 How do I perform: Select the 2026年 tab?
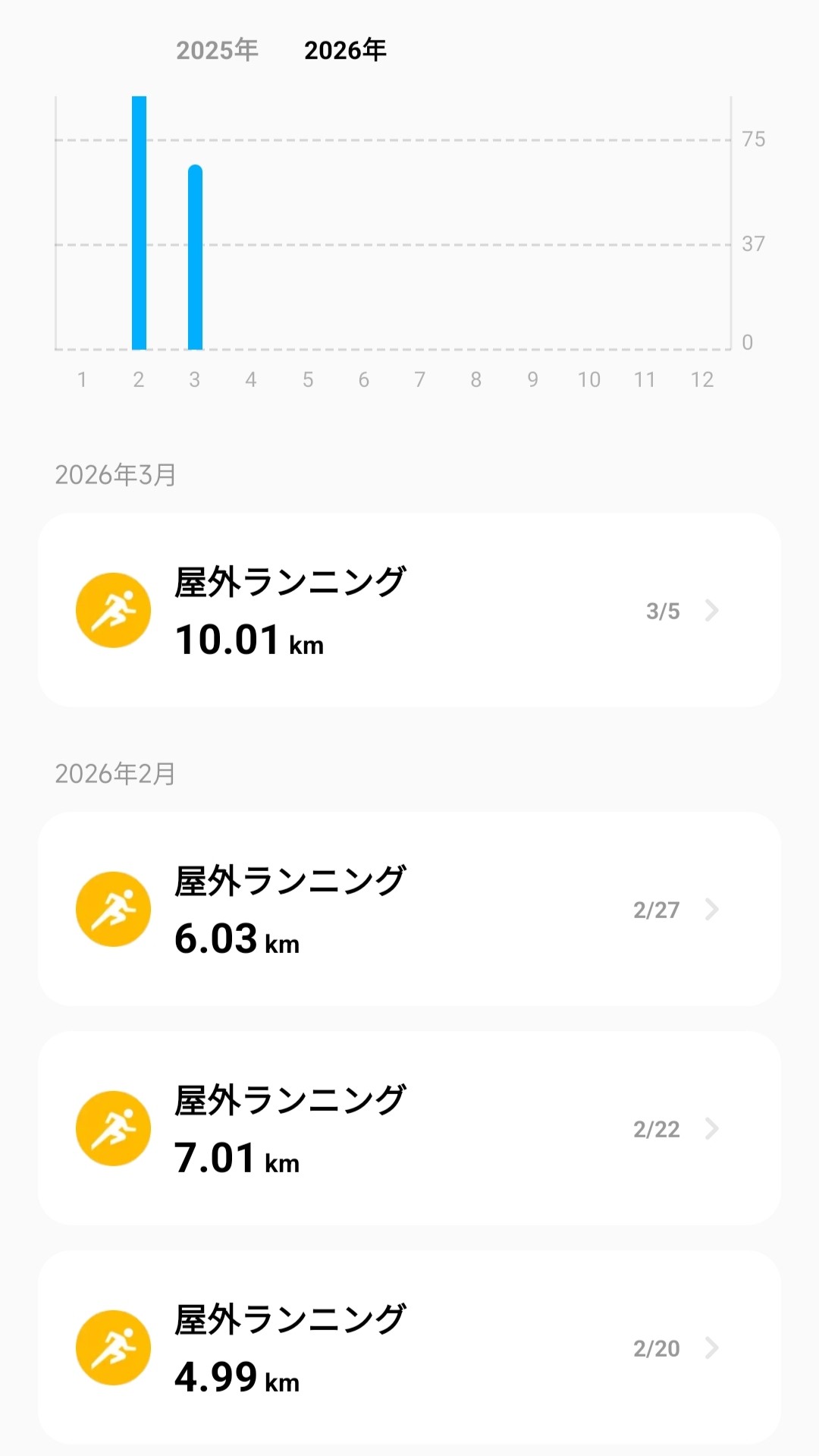click(345, 50)
